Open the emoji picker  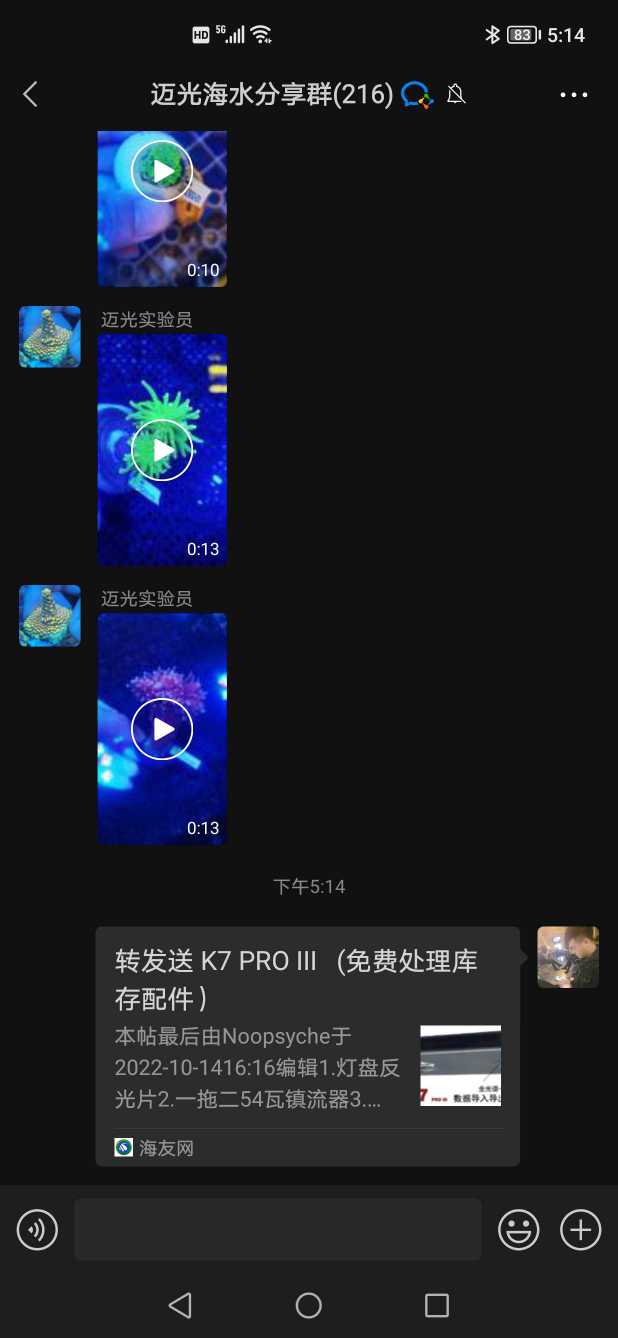pyautogui.click(x=518, y=1229)
